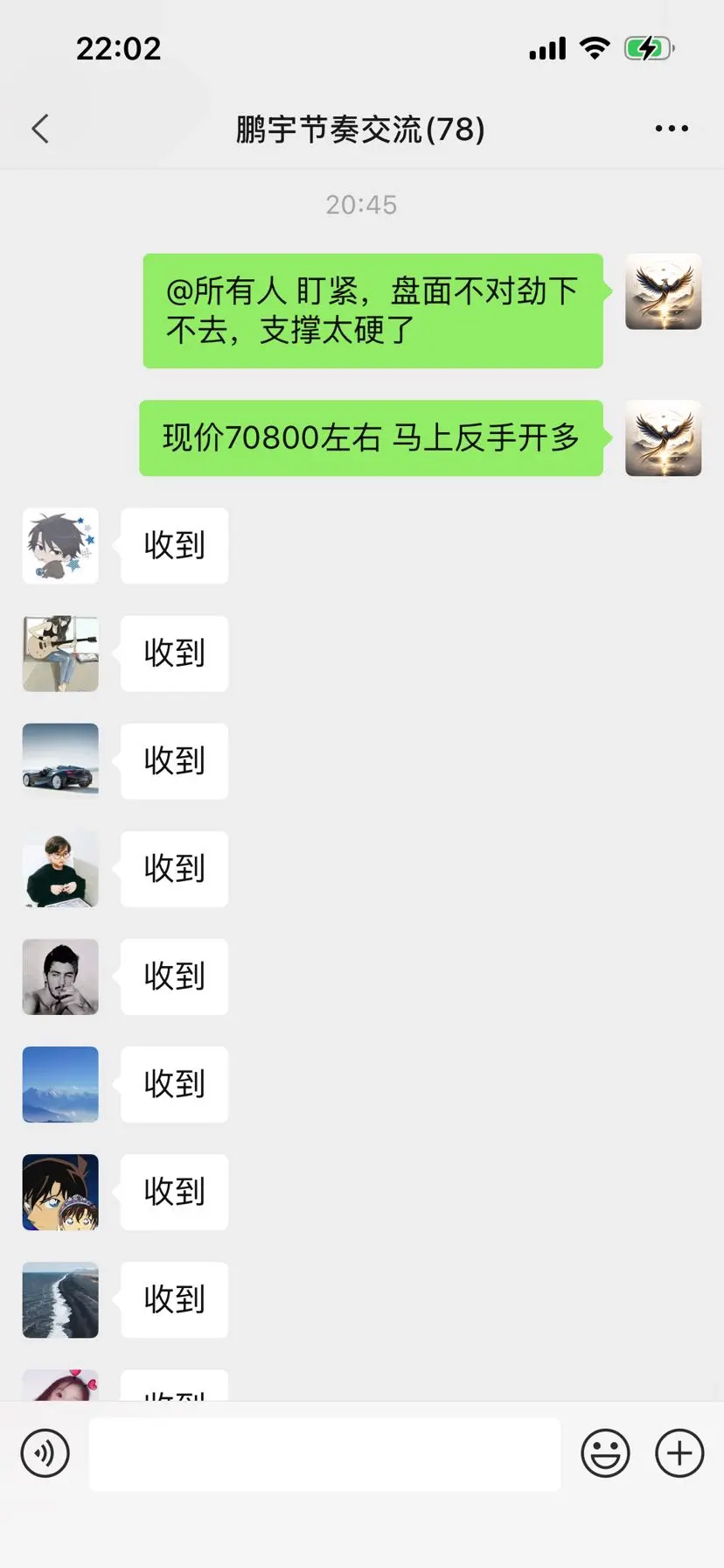Viewport: 724px width, 1568px height.
Task: Open the message saying 现价70800左右 马上反手开多
Action: tap(371, 439)
